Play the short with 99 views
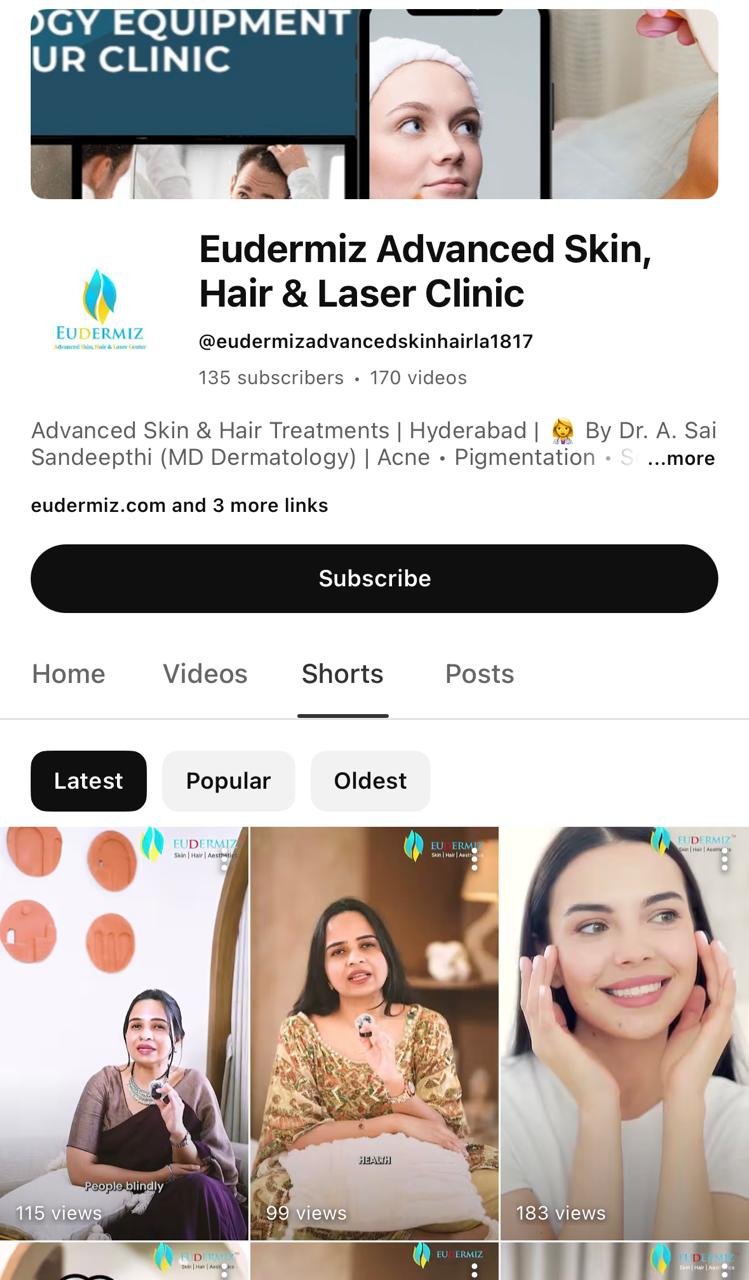The image size is (749, 1280). tap(373, 1030)
